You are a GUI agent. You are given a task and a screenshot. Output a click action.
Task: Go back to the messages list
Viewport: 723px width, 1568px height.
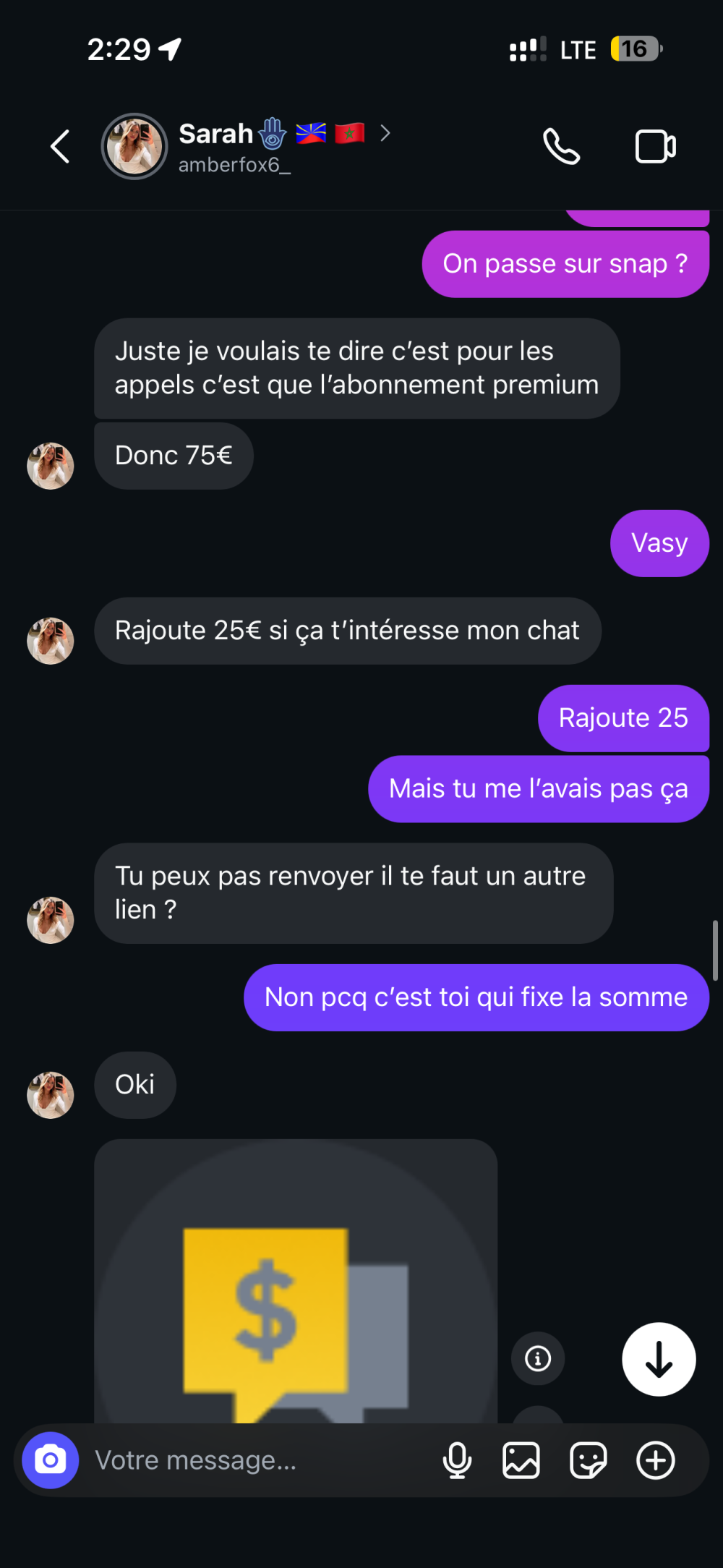click(x=60, y=147)
